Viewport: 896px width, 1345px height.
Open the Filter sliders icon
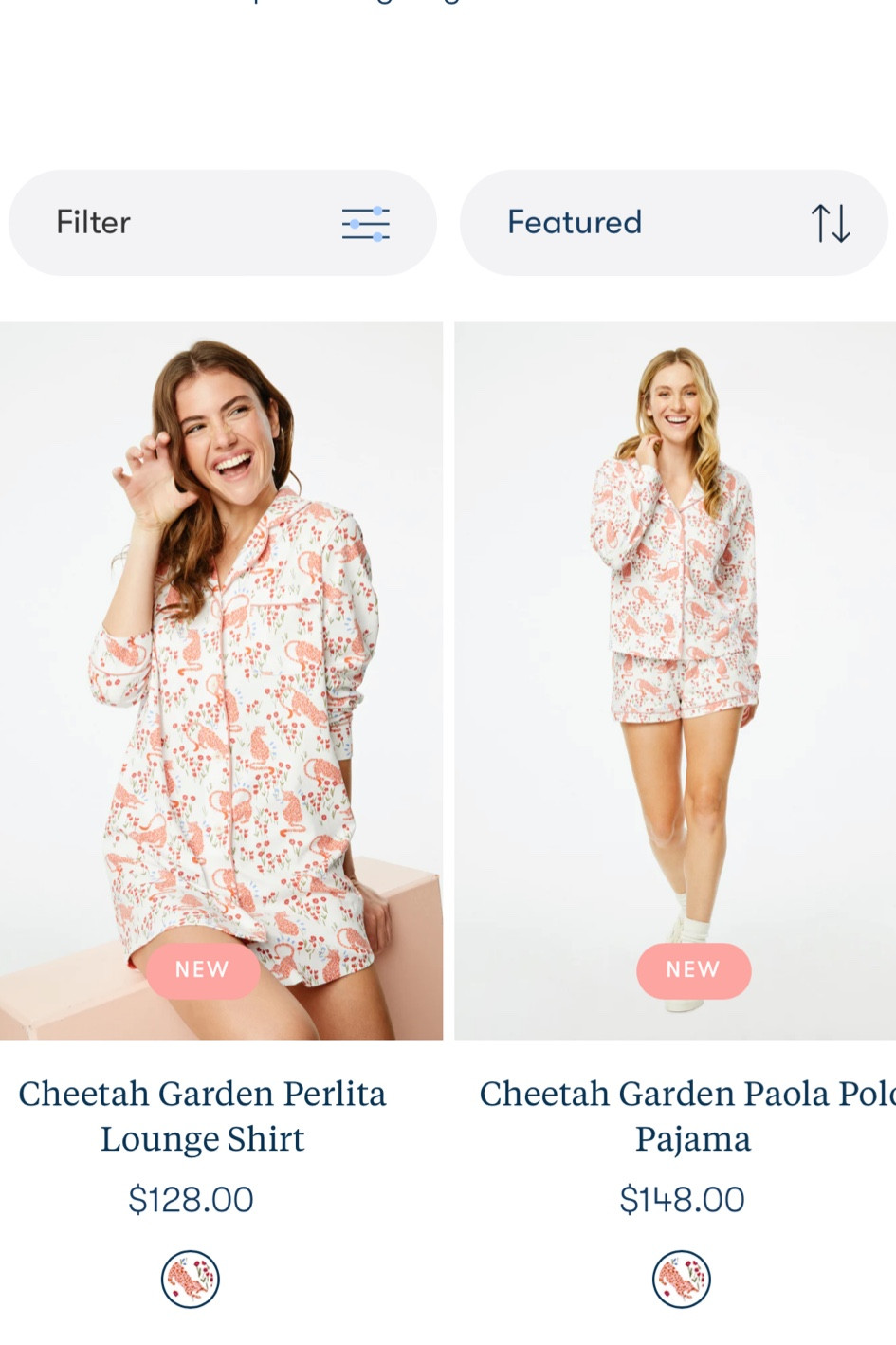point(366,222)
